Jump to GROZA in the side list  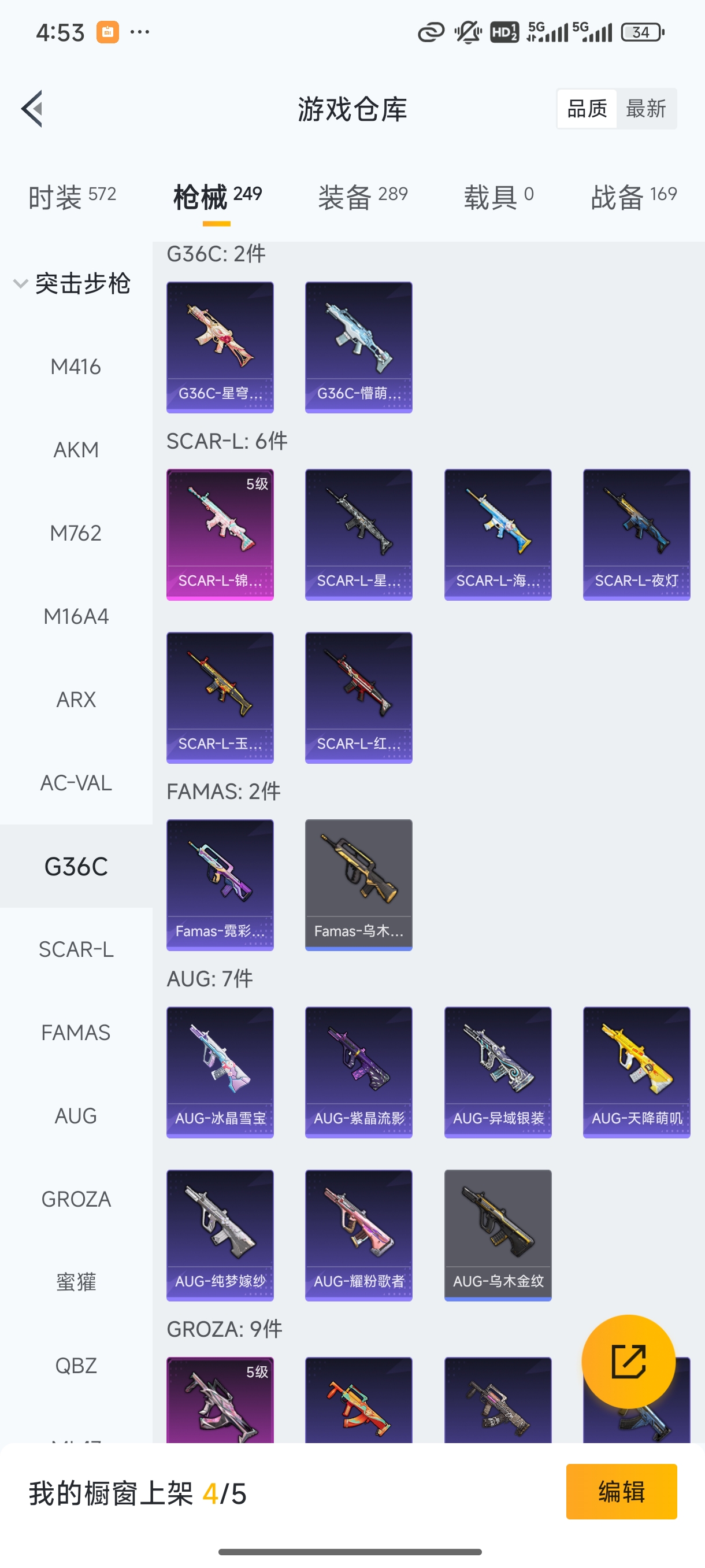pyautogui.click(x=76, y=1199)
